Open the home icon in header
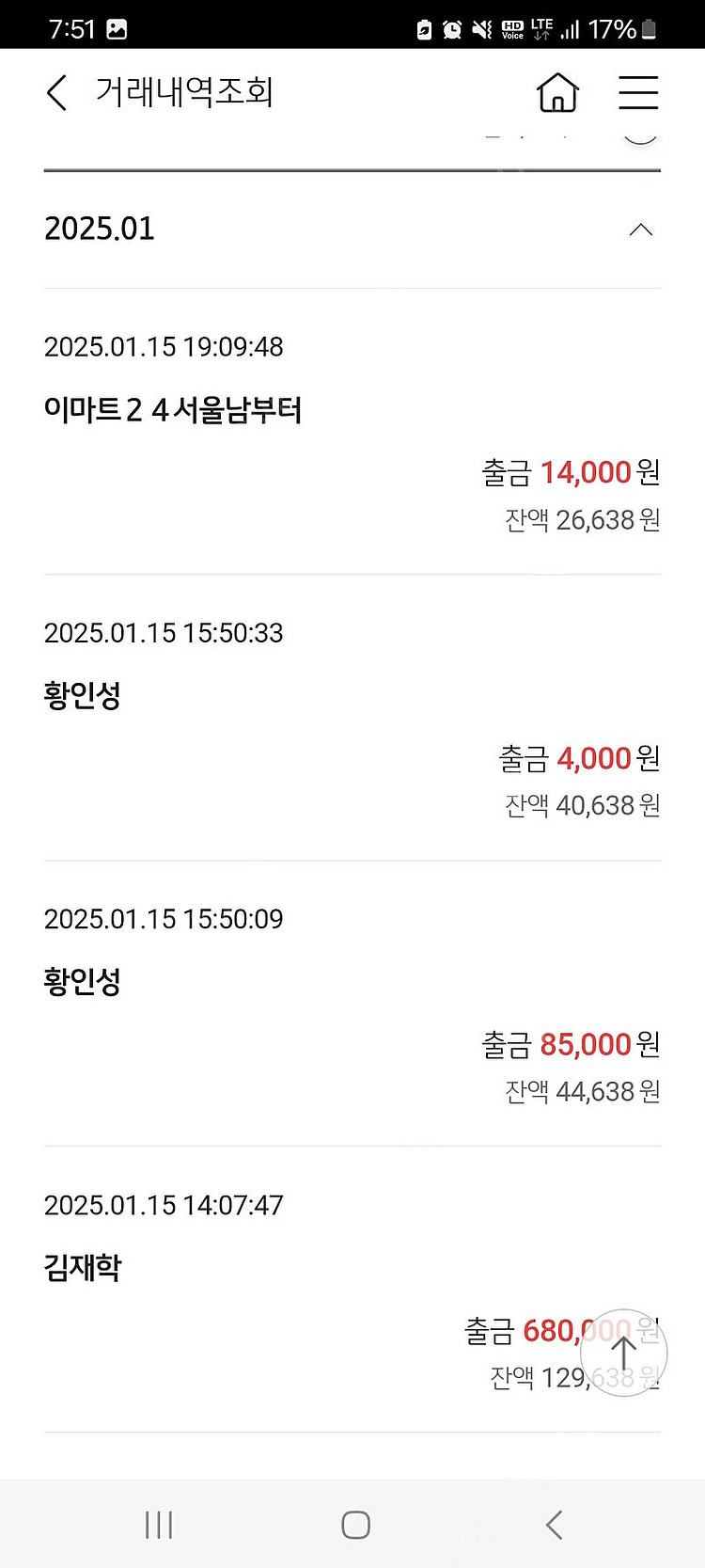Screen dimensions: 705x1568 pyautogui.click(x=556, y=92)
